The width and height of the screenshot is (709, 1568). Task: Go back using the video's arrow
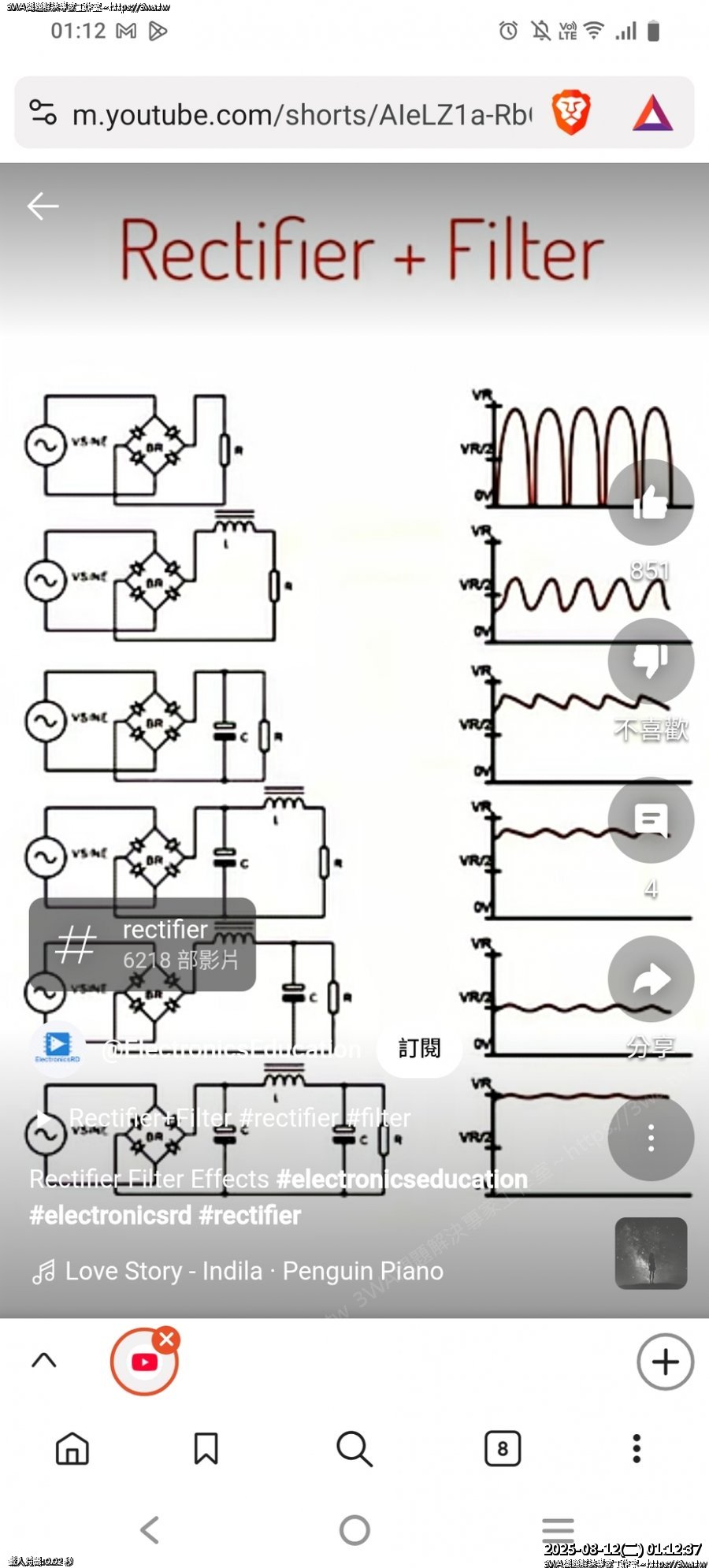(43, 206)
